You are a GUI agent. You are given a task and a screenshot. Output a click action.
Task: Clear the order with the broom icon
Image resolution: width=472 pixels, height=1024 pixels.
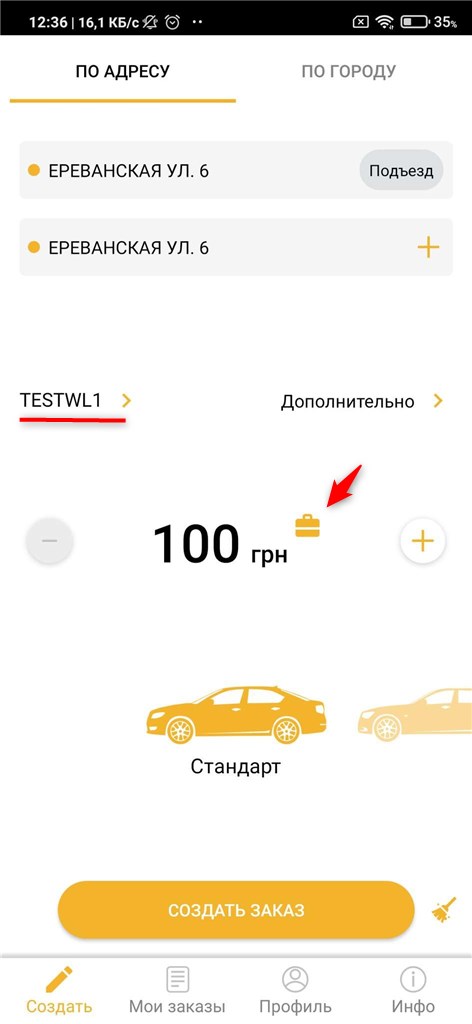pyautogui.click(x=439, y=910)
